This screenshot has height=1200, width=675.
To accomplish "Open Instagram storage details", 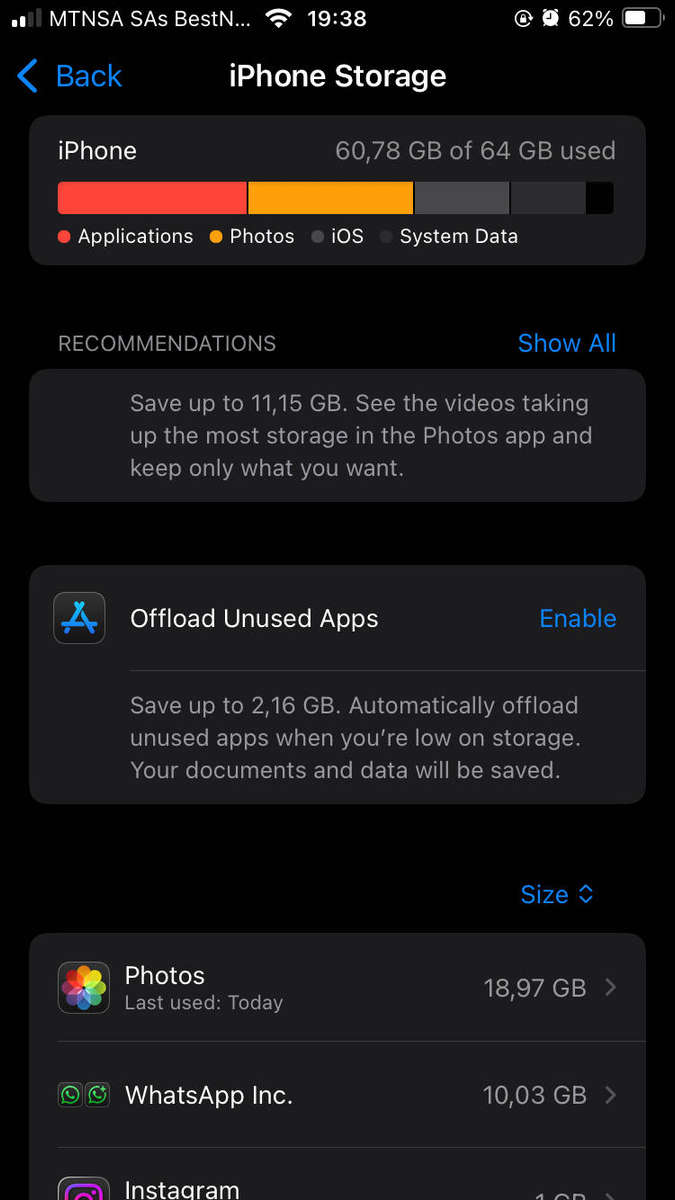I will (337, 1185).
